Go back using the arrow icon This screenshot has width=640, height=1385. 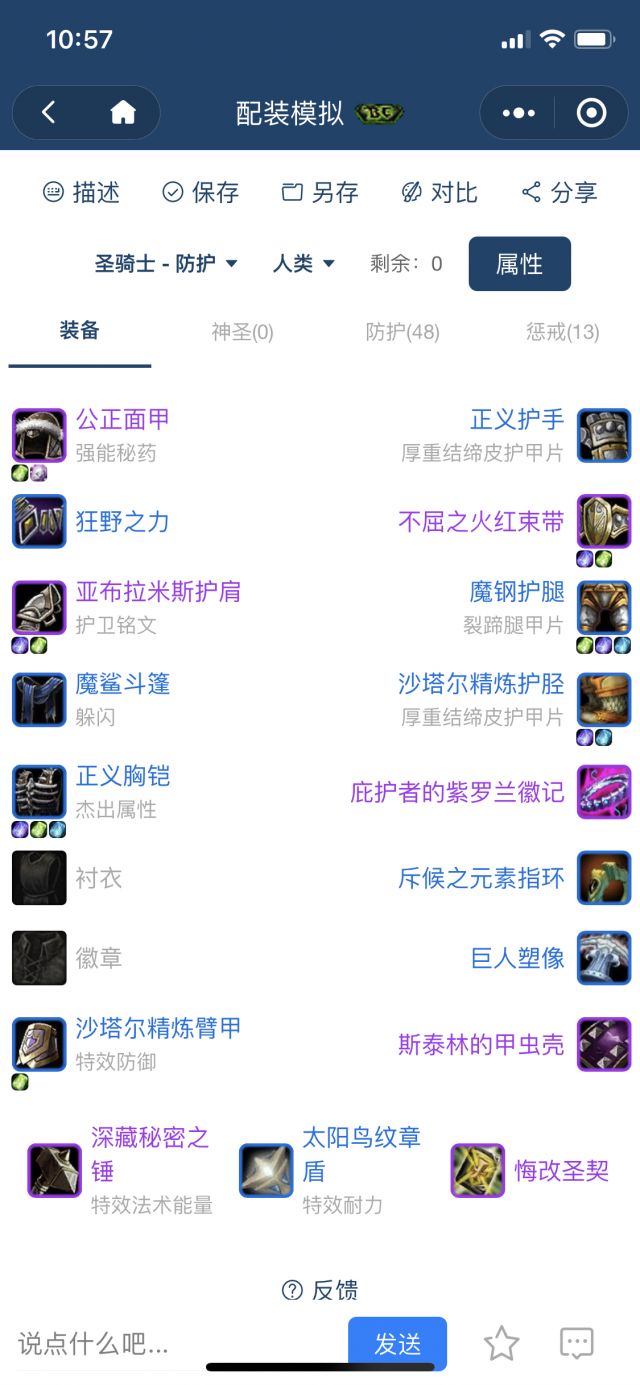pos(49,113)
